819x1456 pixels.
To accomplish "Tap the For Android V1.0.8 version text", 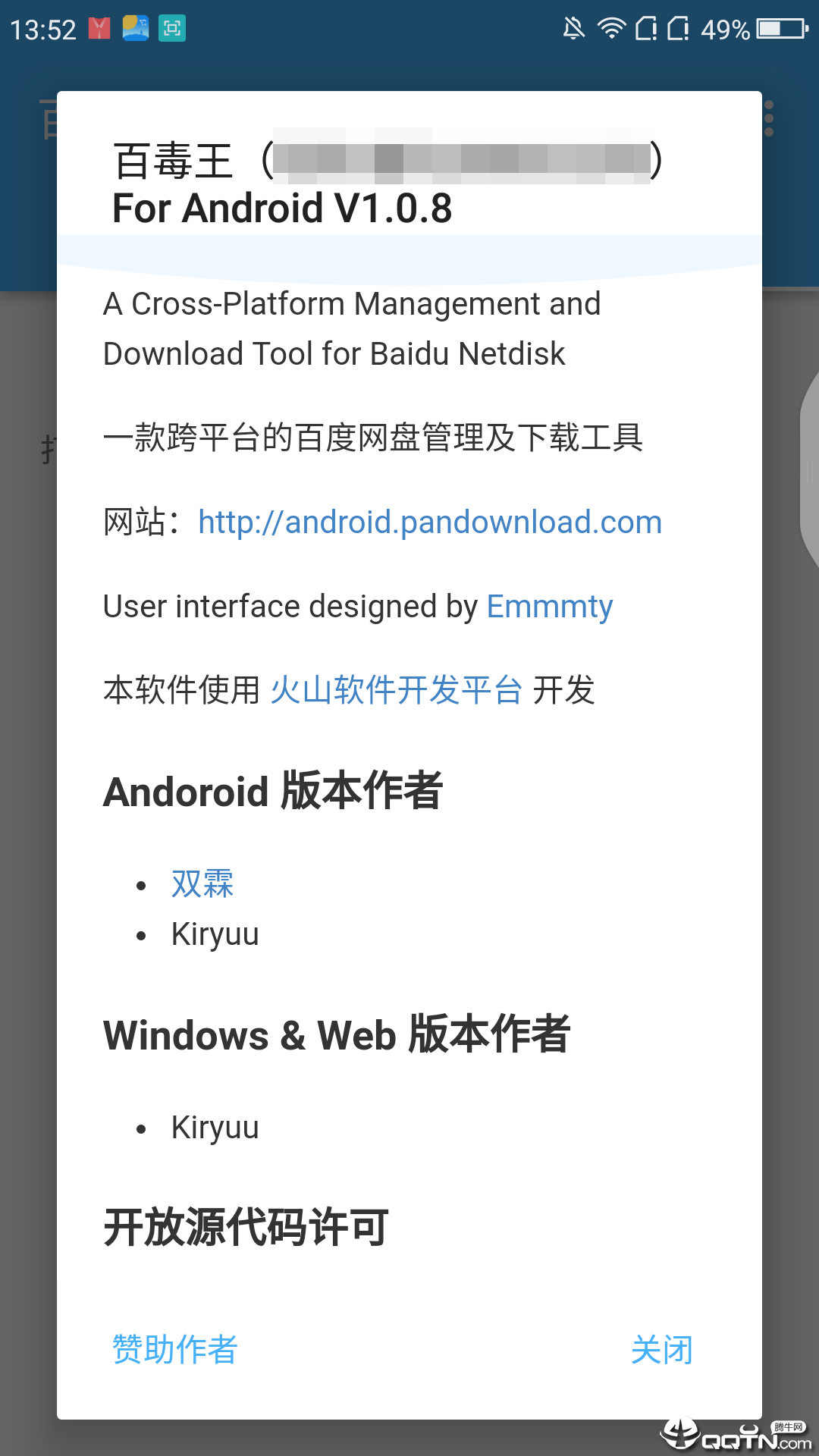I will (x=280, y=207).
